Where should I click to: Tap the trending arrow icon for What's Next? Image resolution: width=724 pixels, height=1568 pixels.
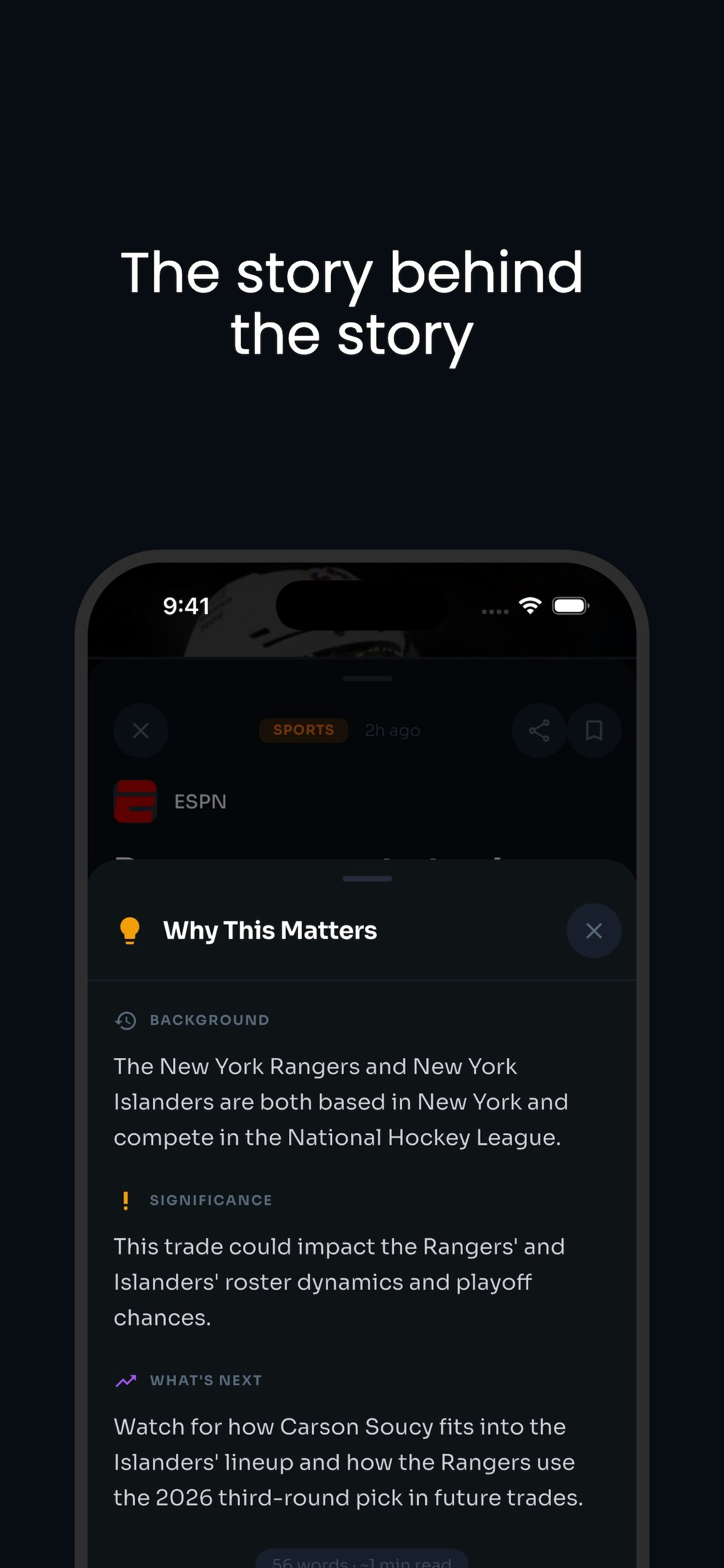(x=126, y=1380)
